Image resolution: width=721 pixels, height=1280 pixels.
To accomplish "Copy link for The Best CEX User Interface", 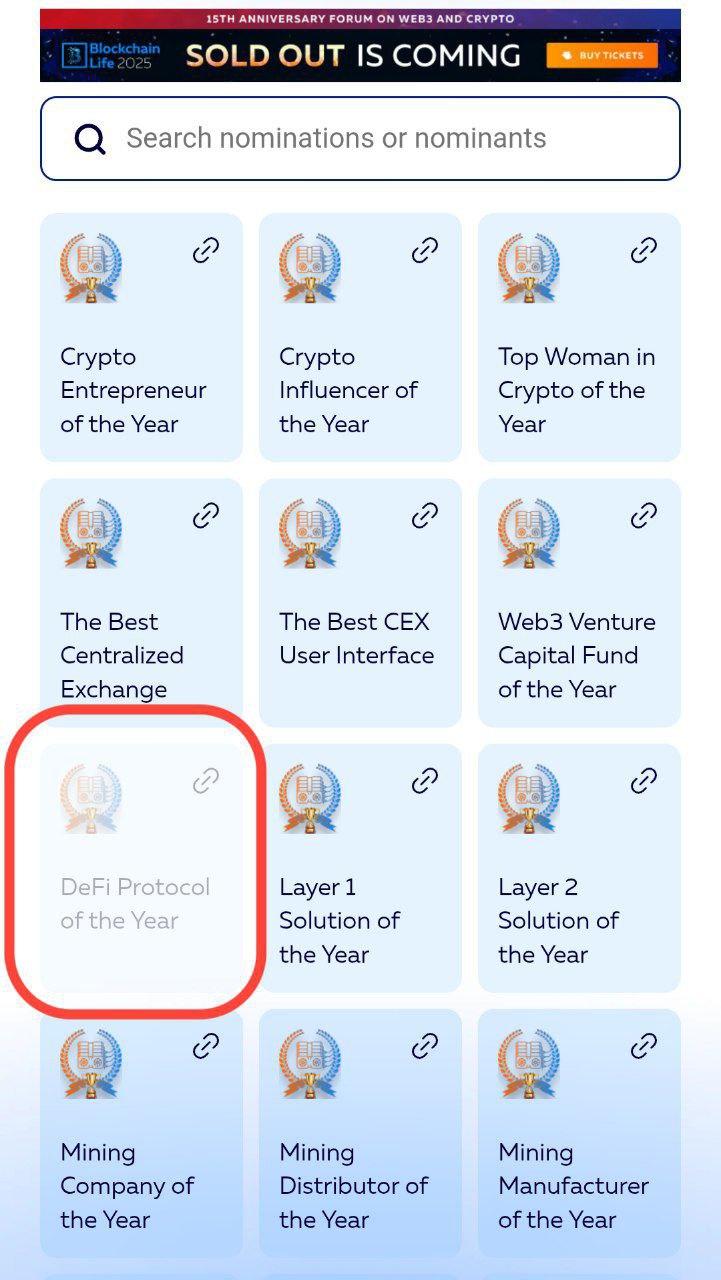I will tap(425, 516).
